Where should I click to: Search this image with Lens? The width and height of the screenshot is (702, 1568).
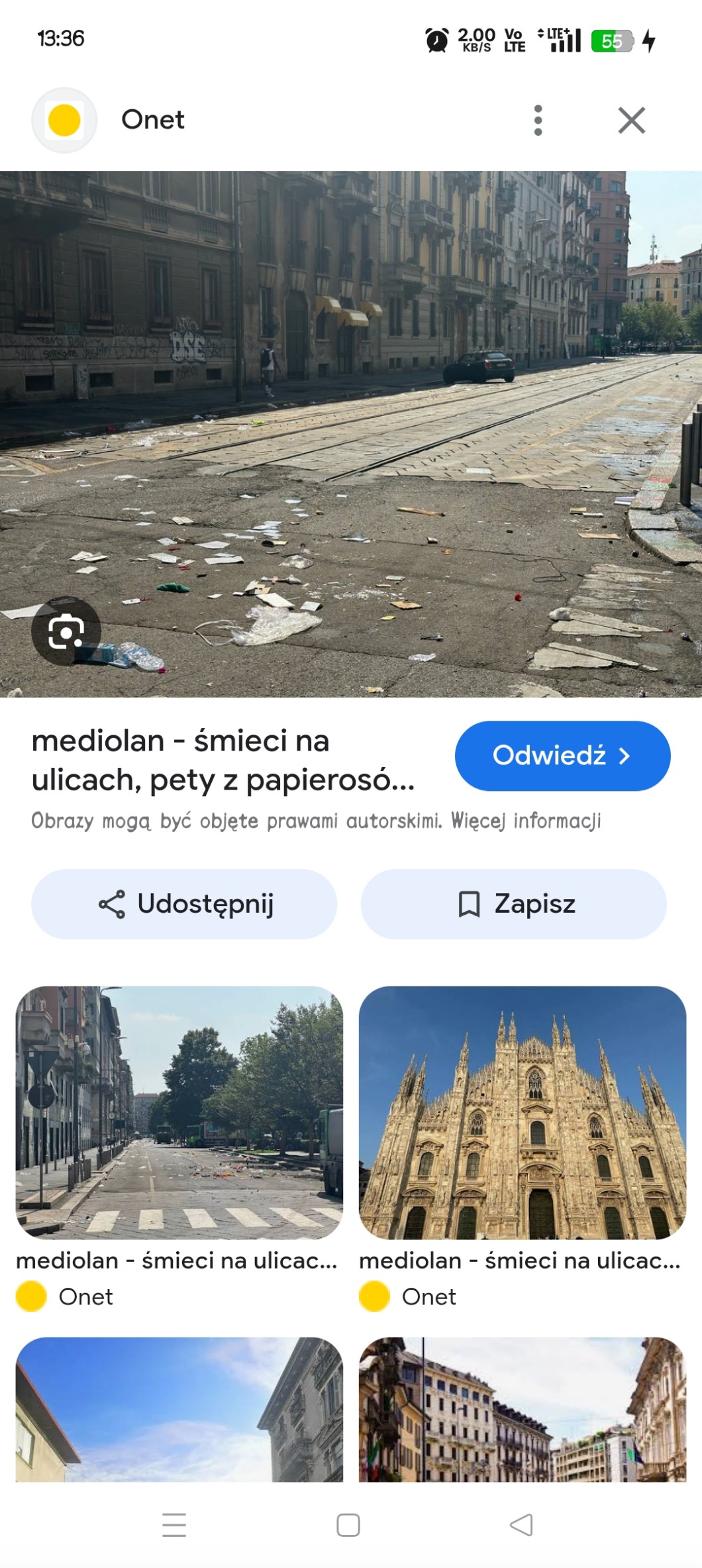[x=66, y=631]
